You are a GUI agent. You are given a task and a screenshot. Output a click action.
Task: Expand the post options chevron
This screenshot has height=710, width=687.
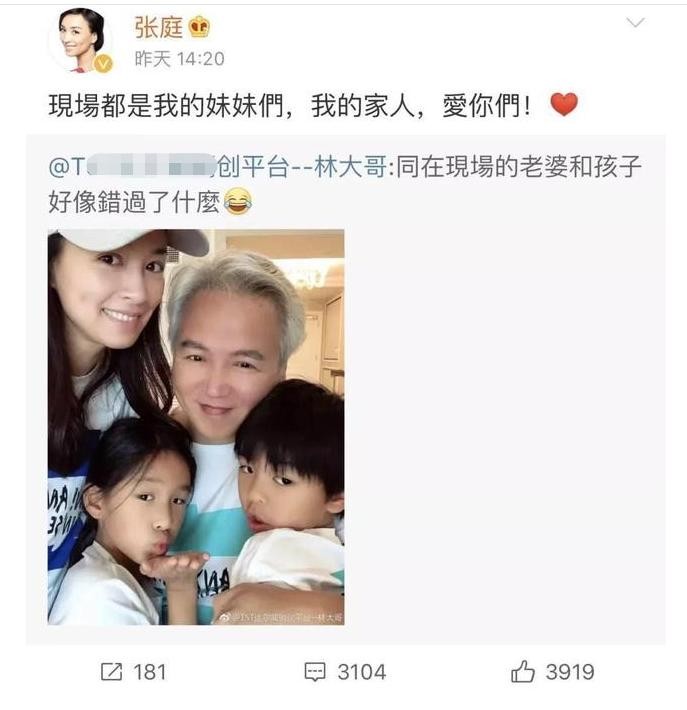pyautogui.click(x=633, y=23)
